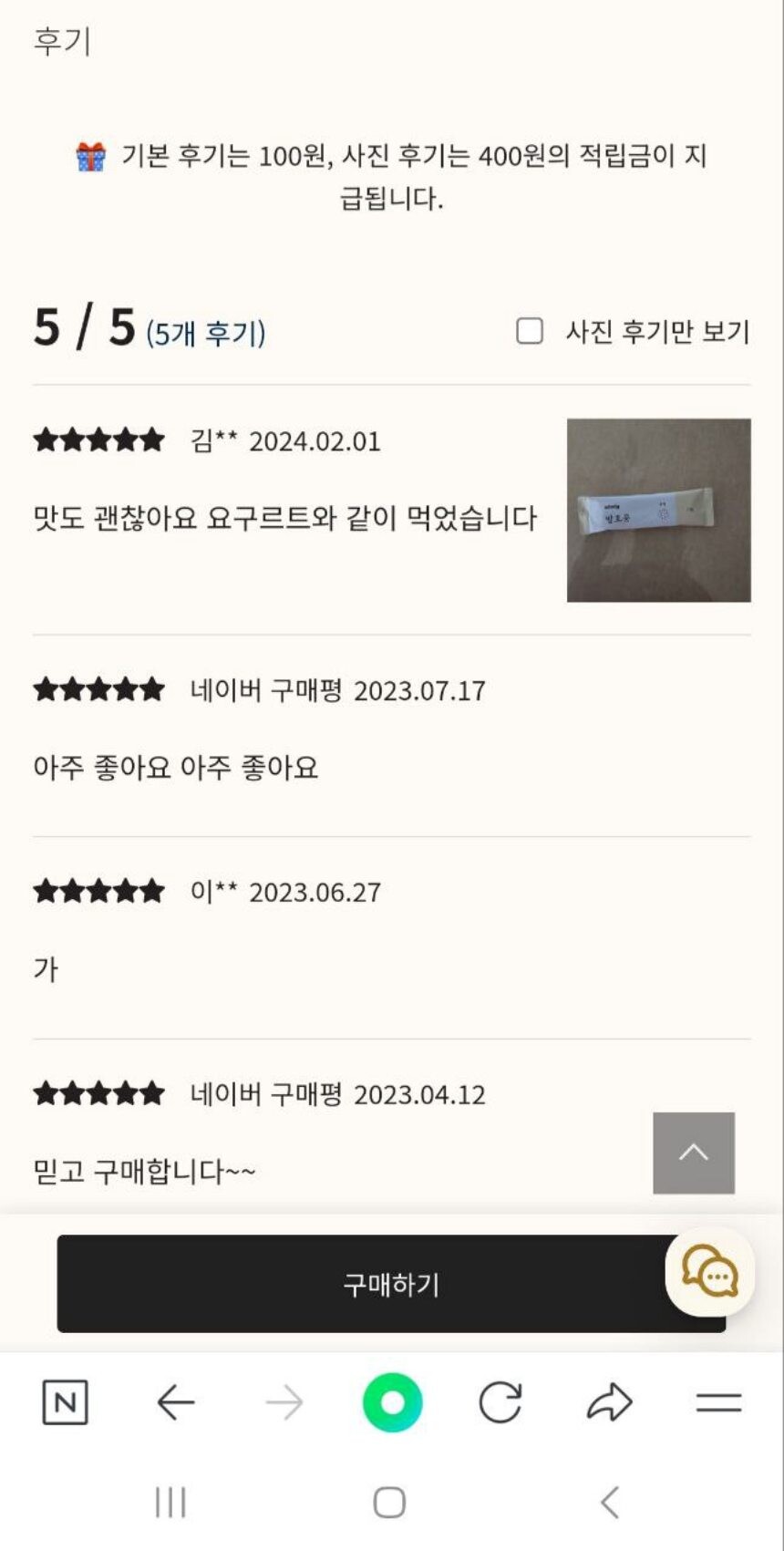
Task: Reload the current page
Action: pos(500,1402)
